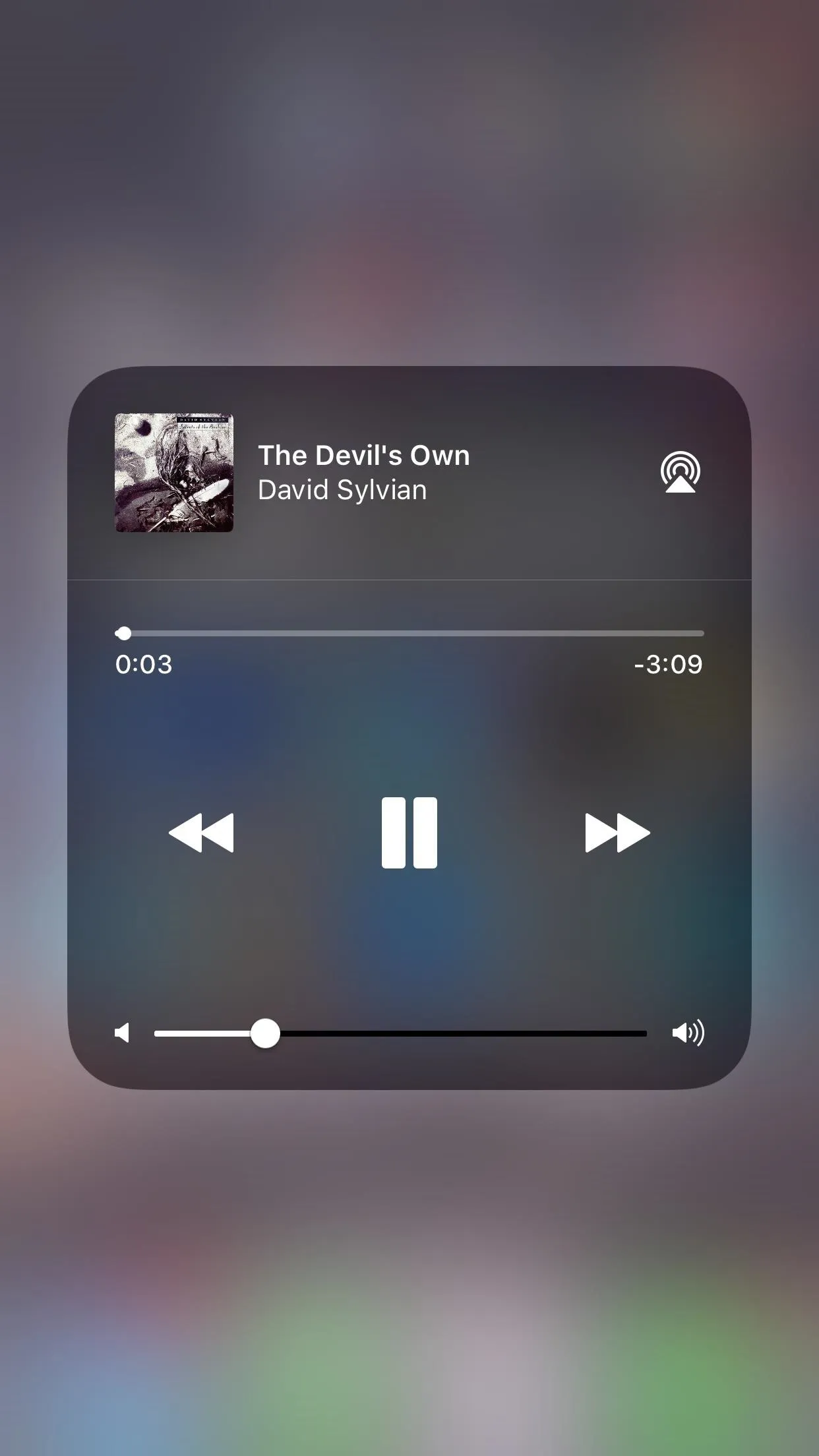Tap the volume slider to adjust loudness
819x1456 pixels.
point(400,1033)
